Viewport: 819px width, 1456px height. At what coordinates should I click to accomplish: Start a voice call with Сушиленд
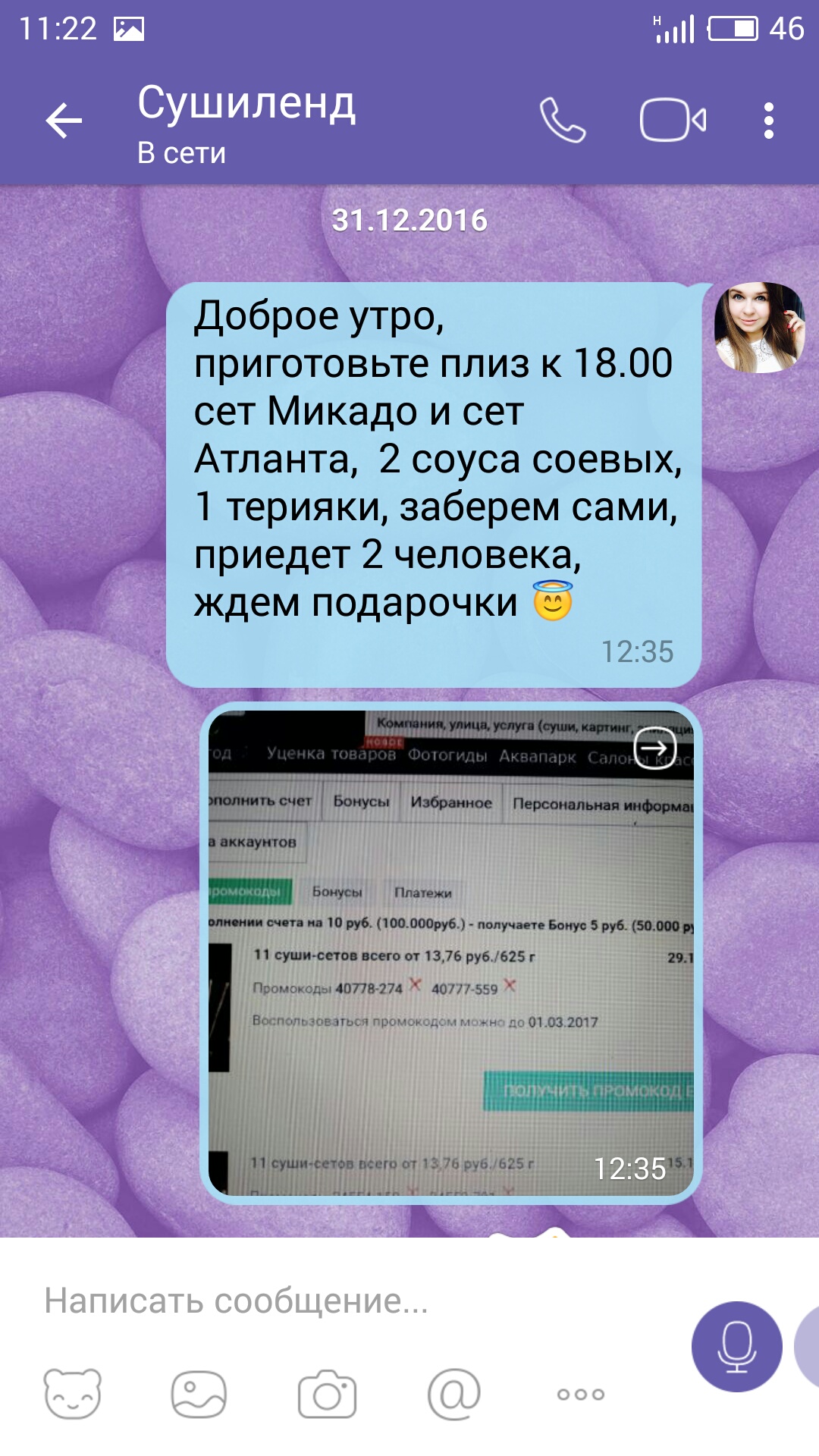[x=562, y=121]
